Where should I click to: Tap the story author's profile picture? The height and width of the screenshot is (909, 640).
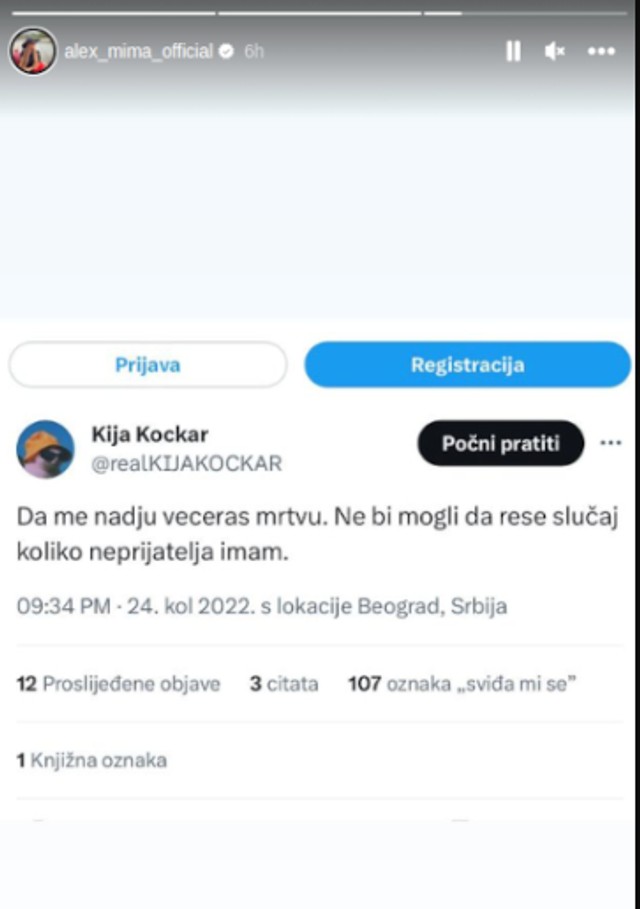tap(33, 51)
